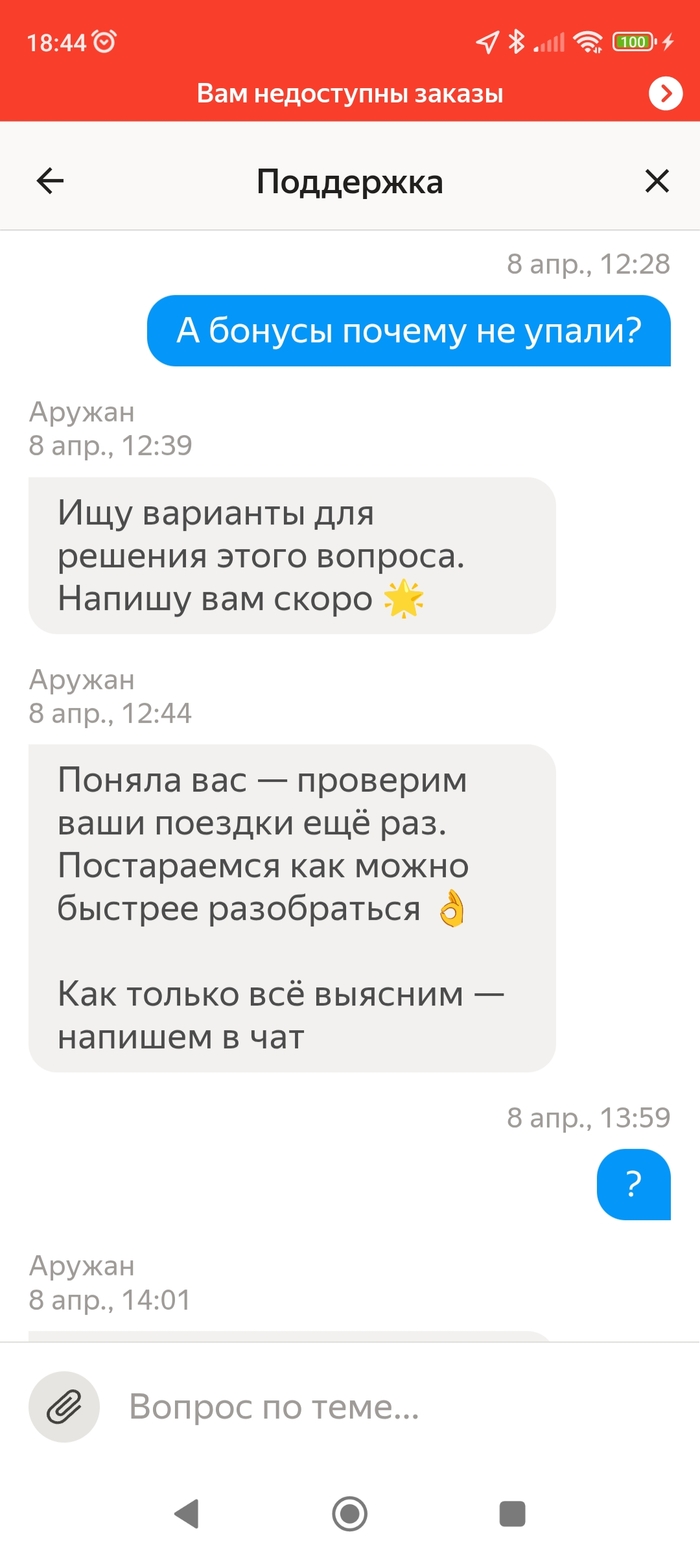Go to the home screen via system button
This screenshot has height=1556, width=700.
coord(350,1513)
